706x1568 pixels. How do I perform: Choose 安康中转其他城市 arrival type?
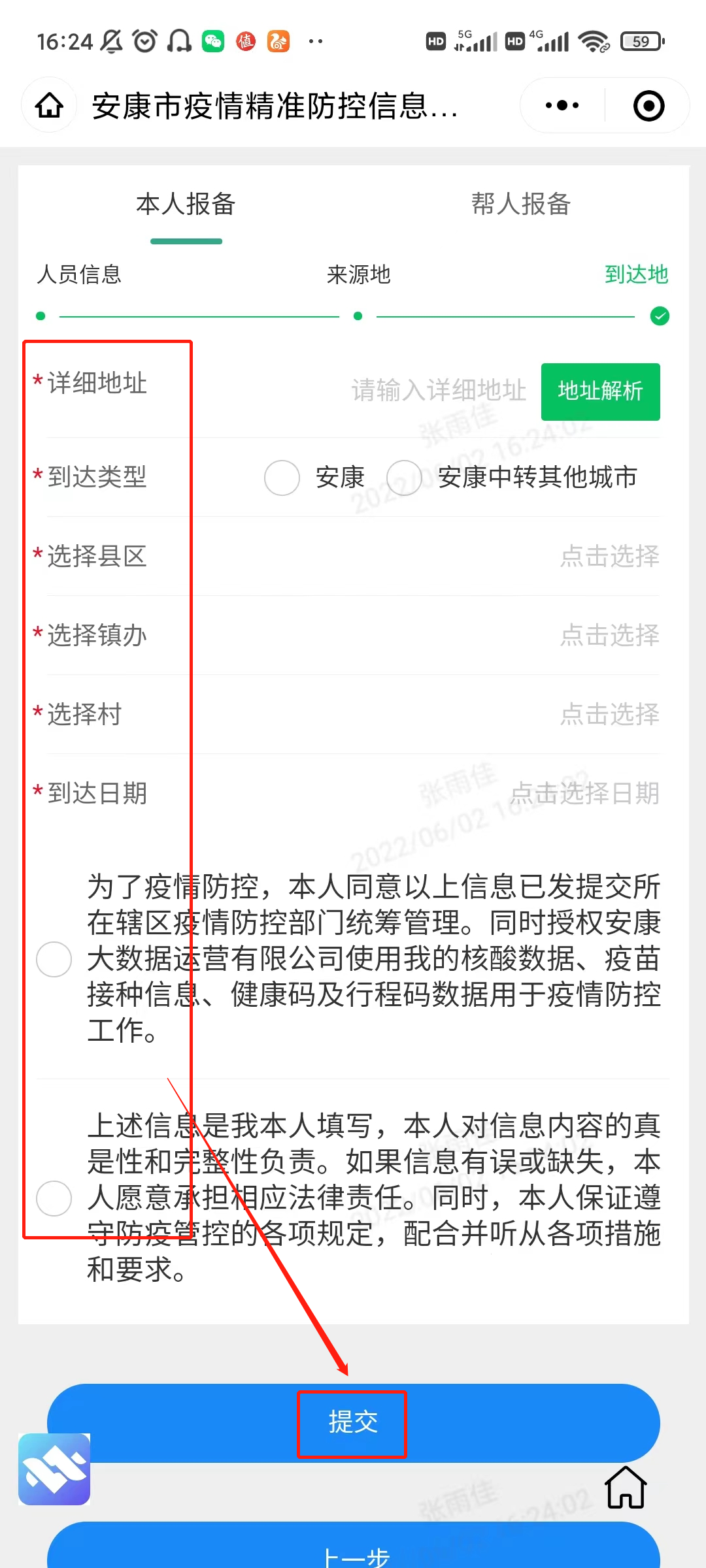point(404,478)
